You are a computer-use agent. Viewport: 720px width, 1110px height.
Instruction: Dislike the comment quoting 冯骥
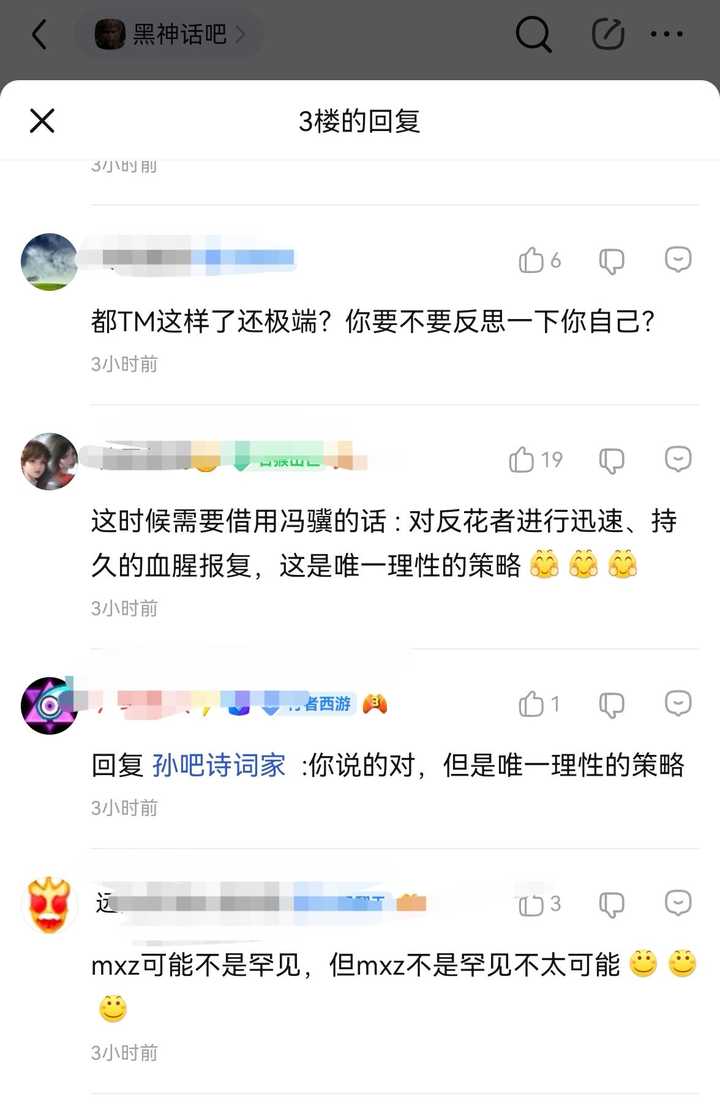point(611,460)
